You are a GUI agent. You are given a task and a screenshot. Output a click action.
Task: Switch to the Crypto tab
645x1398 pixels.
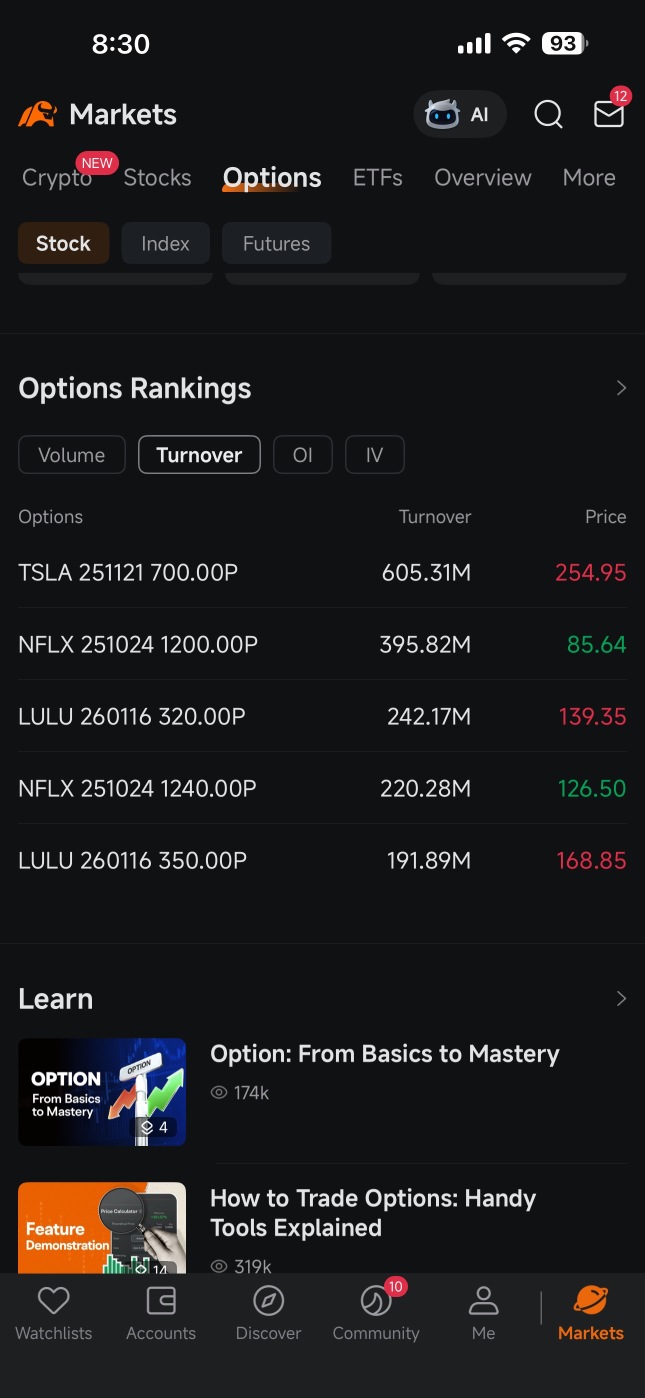pos(57,178)
